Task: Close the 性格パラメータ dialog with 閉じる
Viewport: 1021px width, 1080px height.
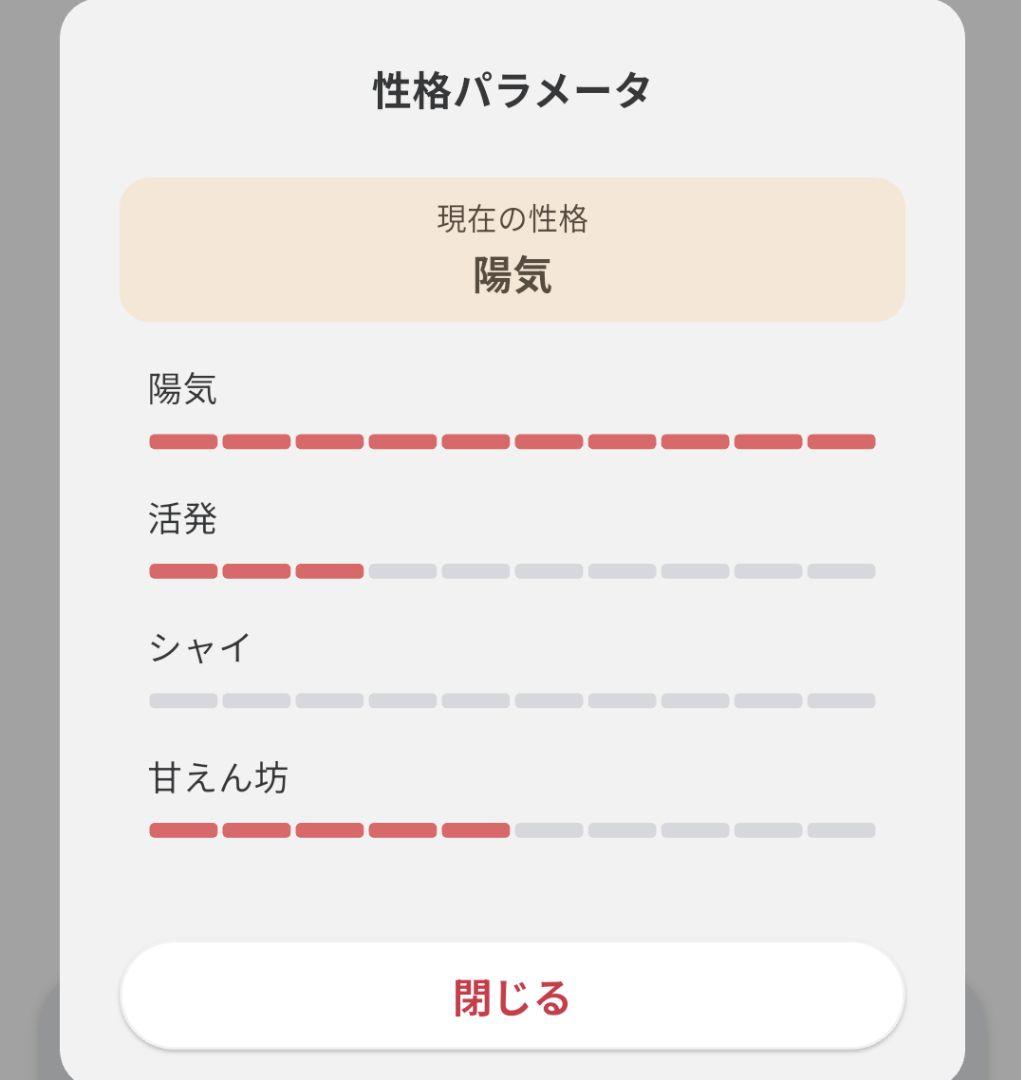Action: 512,997
